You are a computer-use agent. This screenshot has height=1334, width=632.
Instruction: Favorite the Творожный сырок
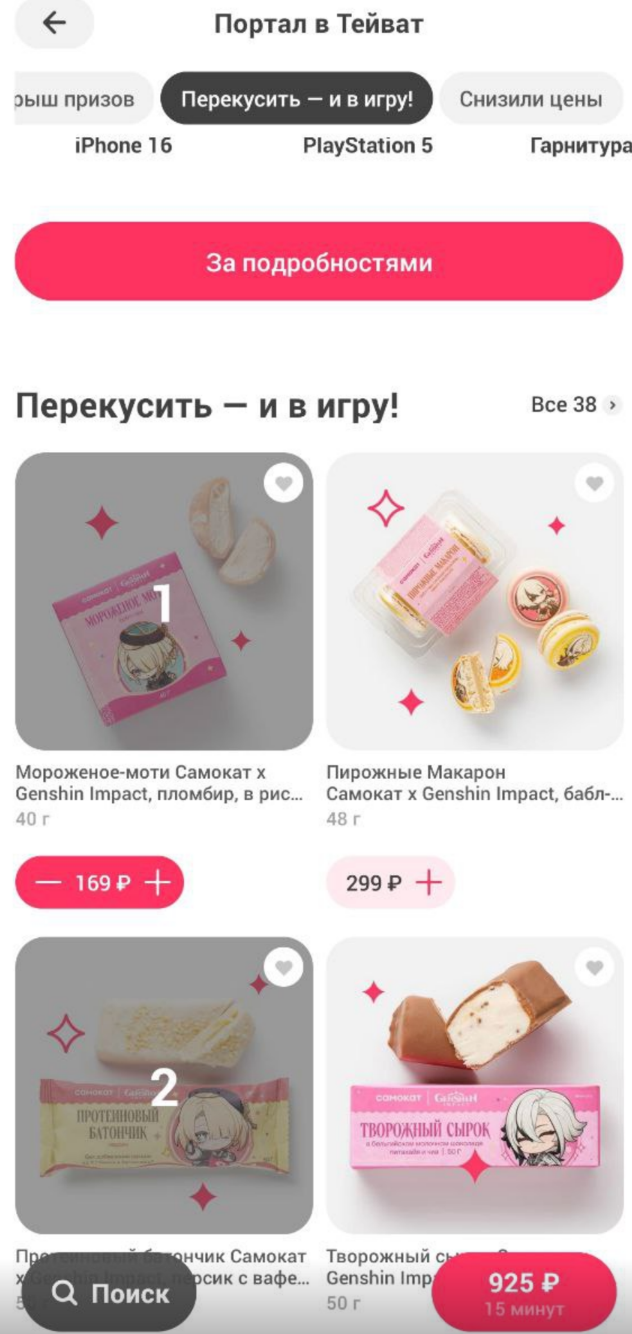click(595, 968)
